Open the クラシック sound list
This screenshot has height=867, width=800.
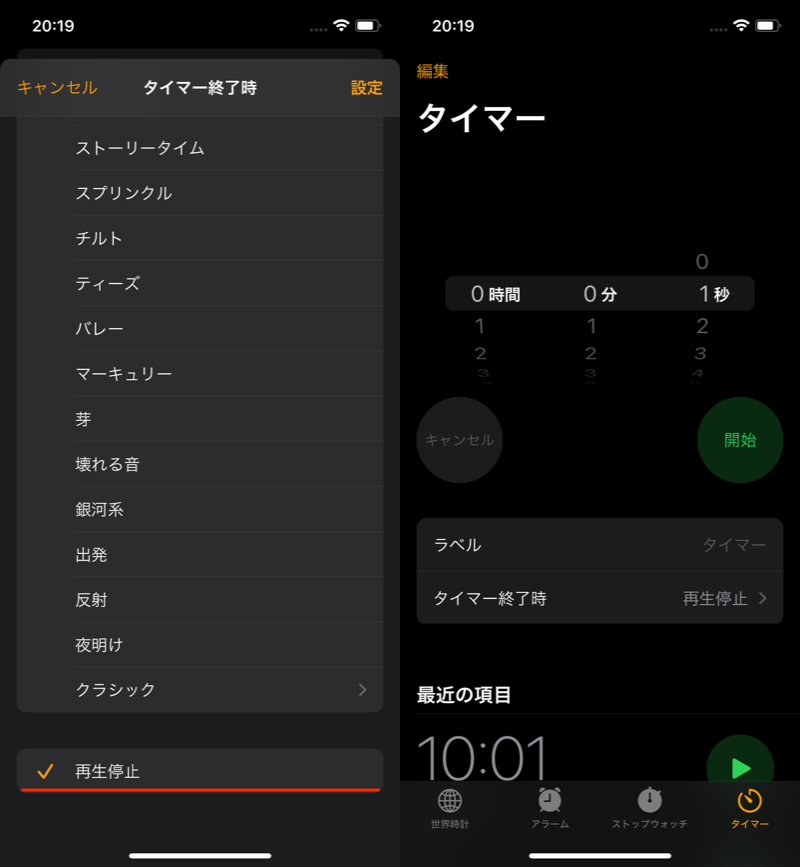click(200, 690)
